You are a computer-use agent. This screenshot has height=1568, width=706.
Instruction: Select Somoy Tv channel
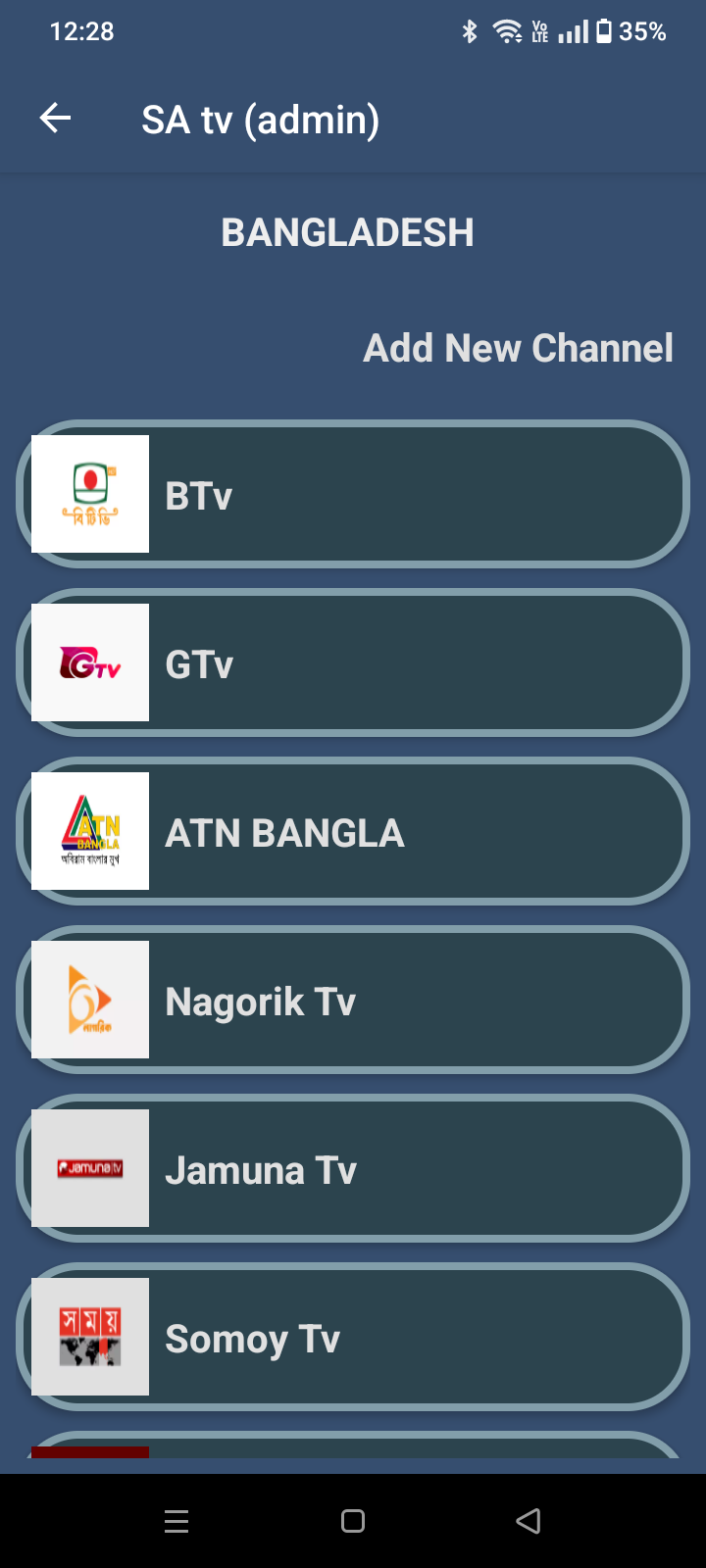353,1337
